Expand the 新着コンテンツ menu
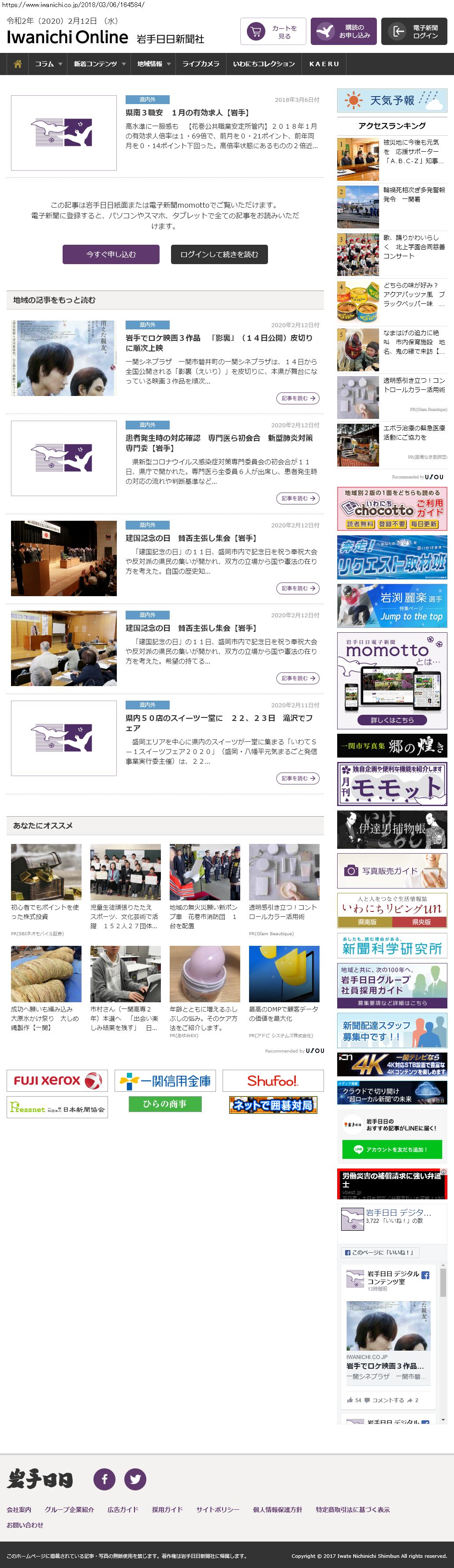 99,64
